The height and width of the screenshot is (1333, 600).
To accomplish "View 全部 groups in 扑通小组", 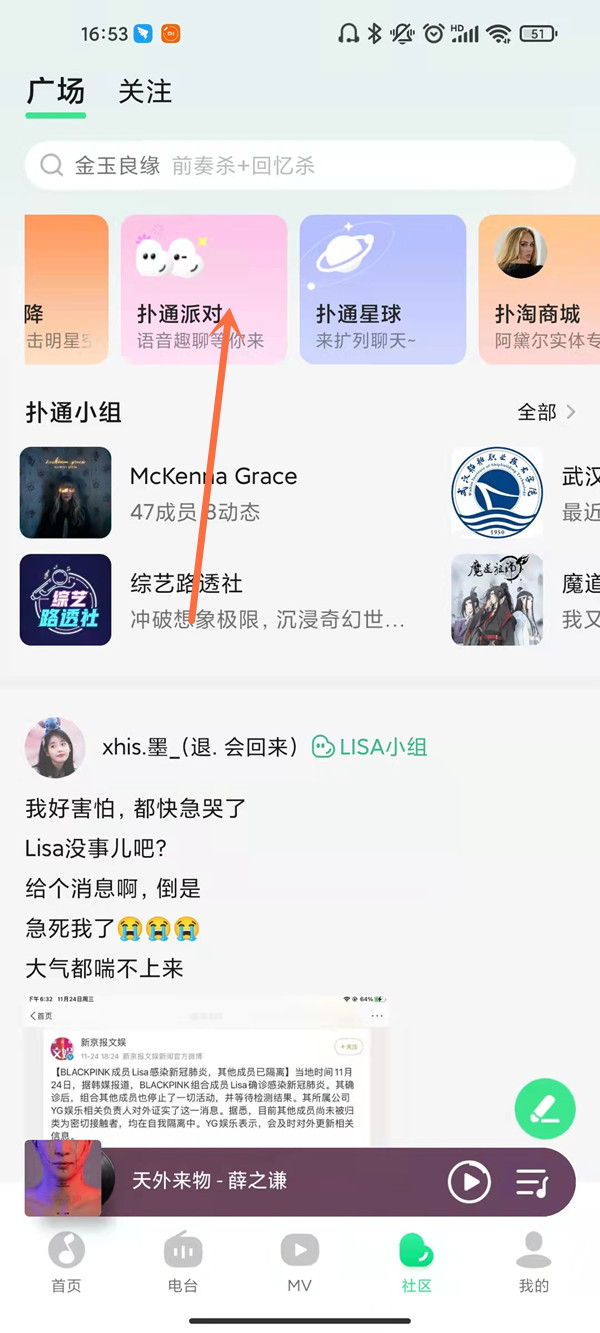I will coord(546,412).
